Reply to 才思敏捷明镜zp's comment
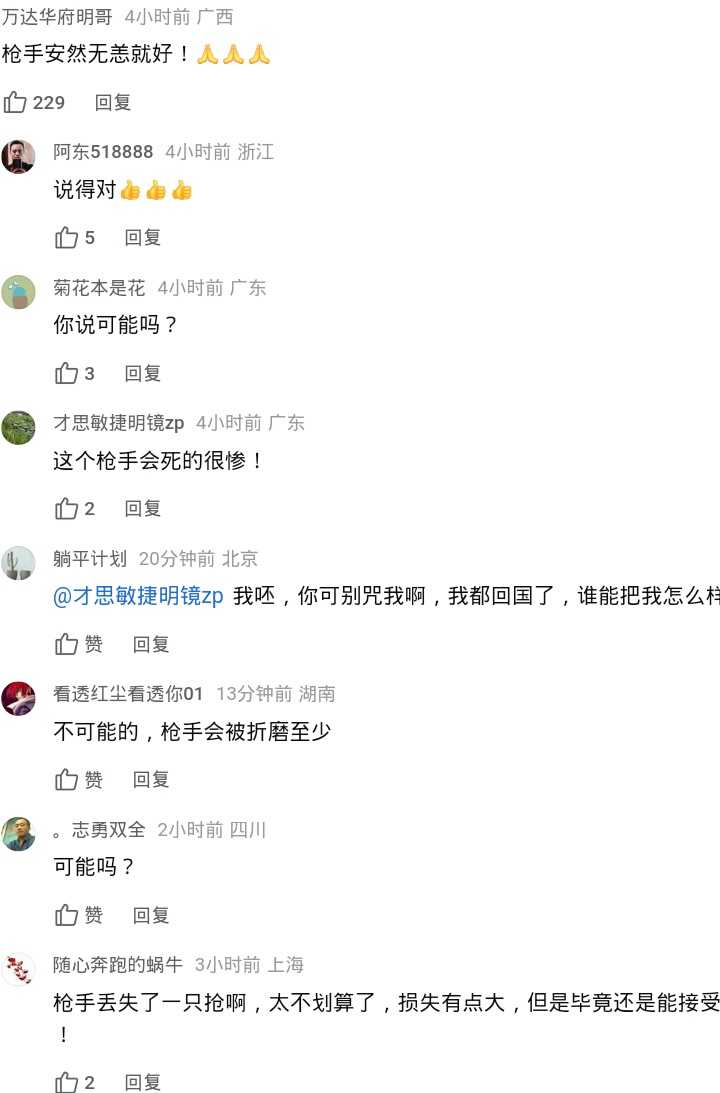Screen dimensions: 720x1093 [143, 508]
